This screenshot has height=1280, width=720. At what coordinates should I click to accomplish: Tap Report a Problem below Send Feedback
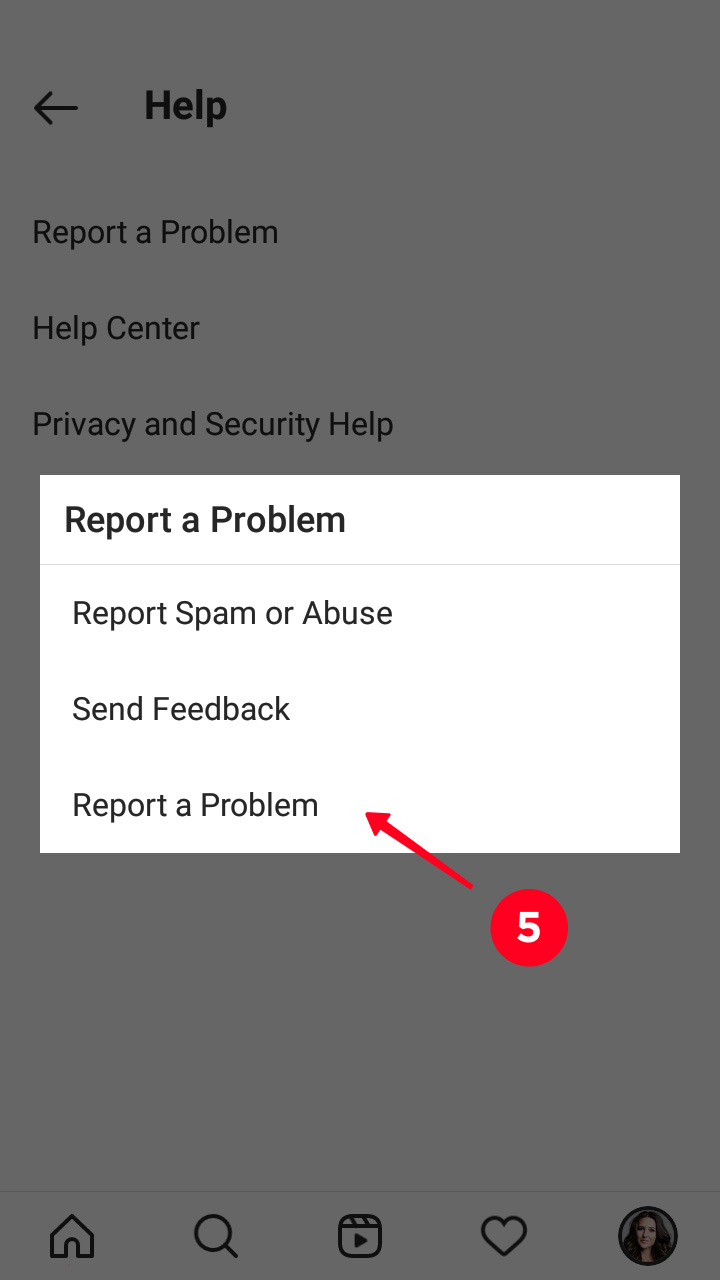coord(195,805)
